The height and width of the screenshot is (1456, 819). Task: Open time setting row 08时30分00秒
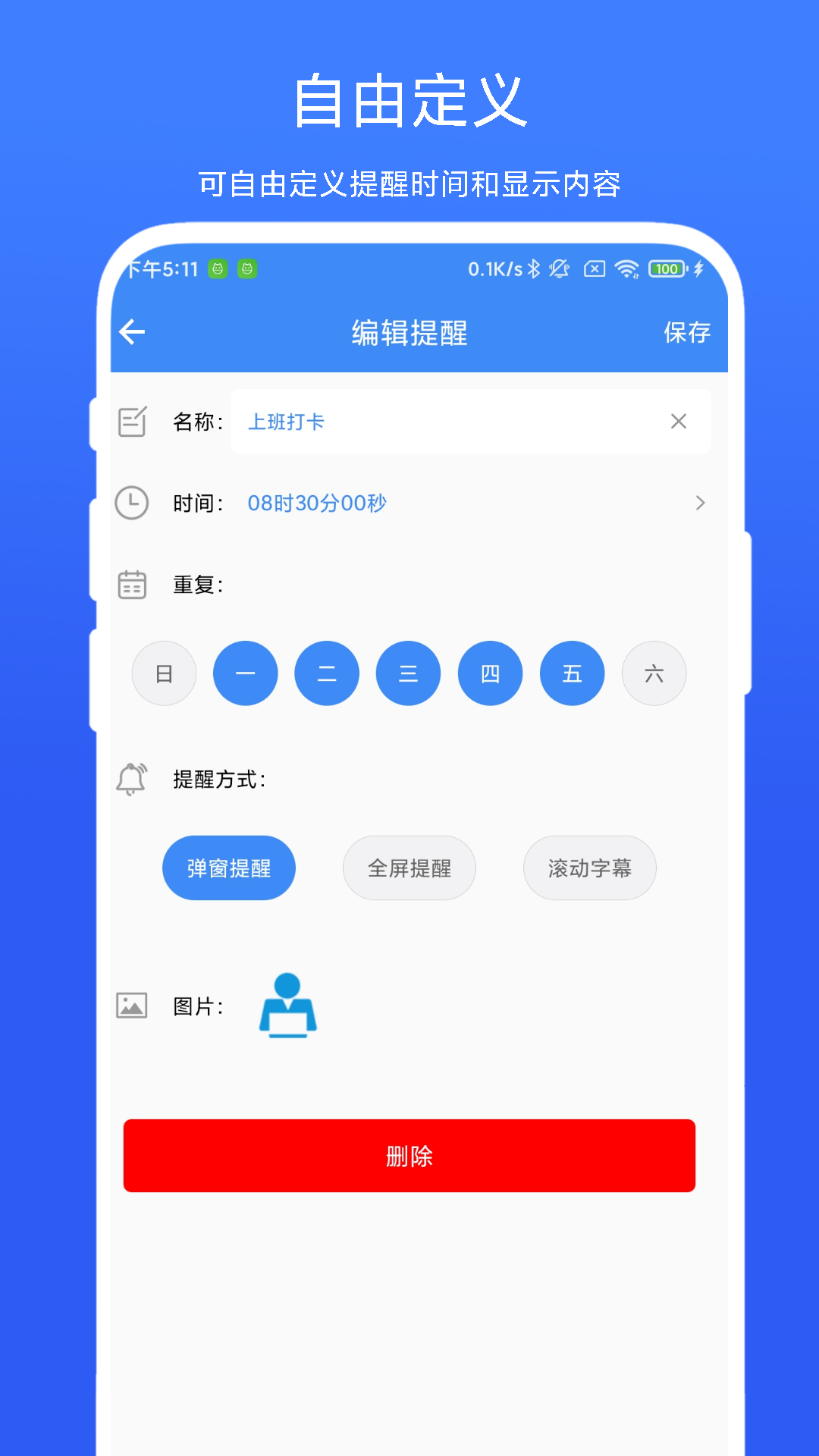tap(316, 502)
